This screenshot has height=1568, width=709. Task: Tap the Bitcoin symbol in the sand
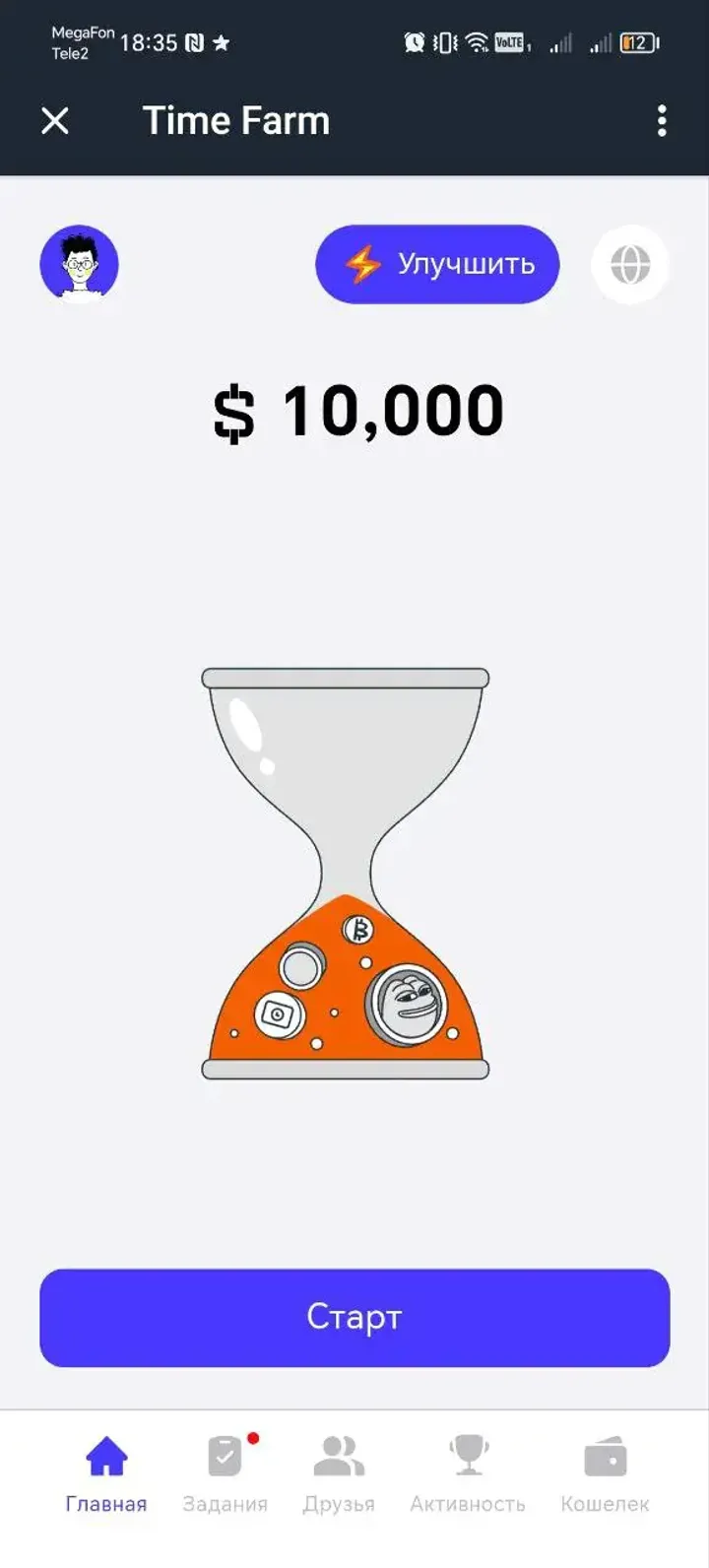click(x=360, y=930)
